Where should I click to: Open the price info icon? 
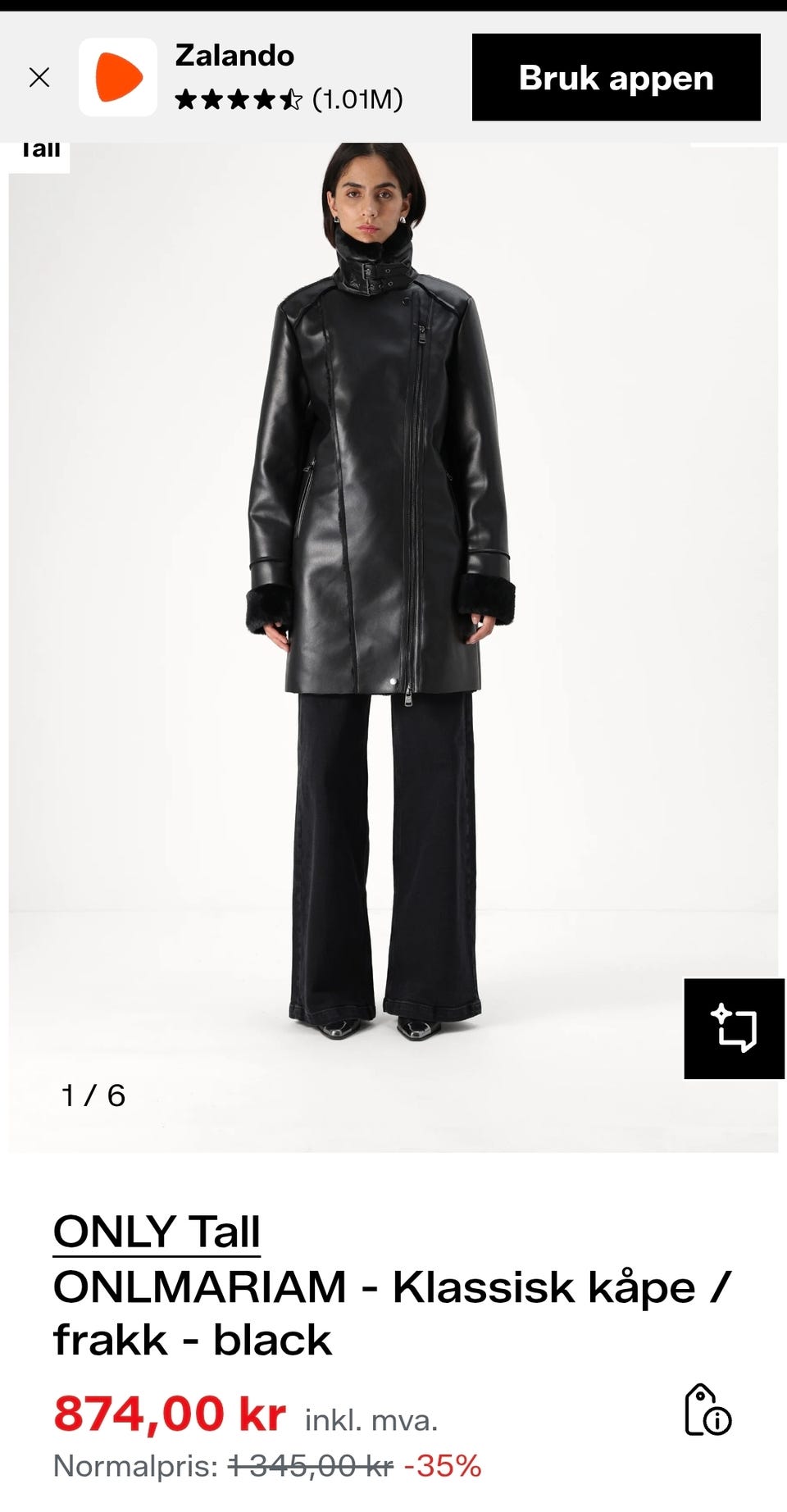707,1410
